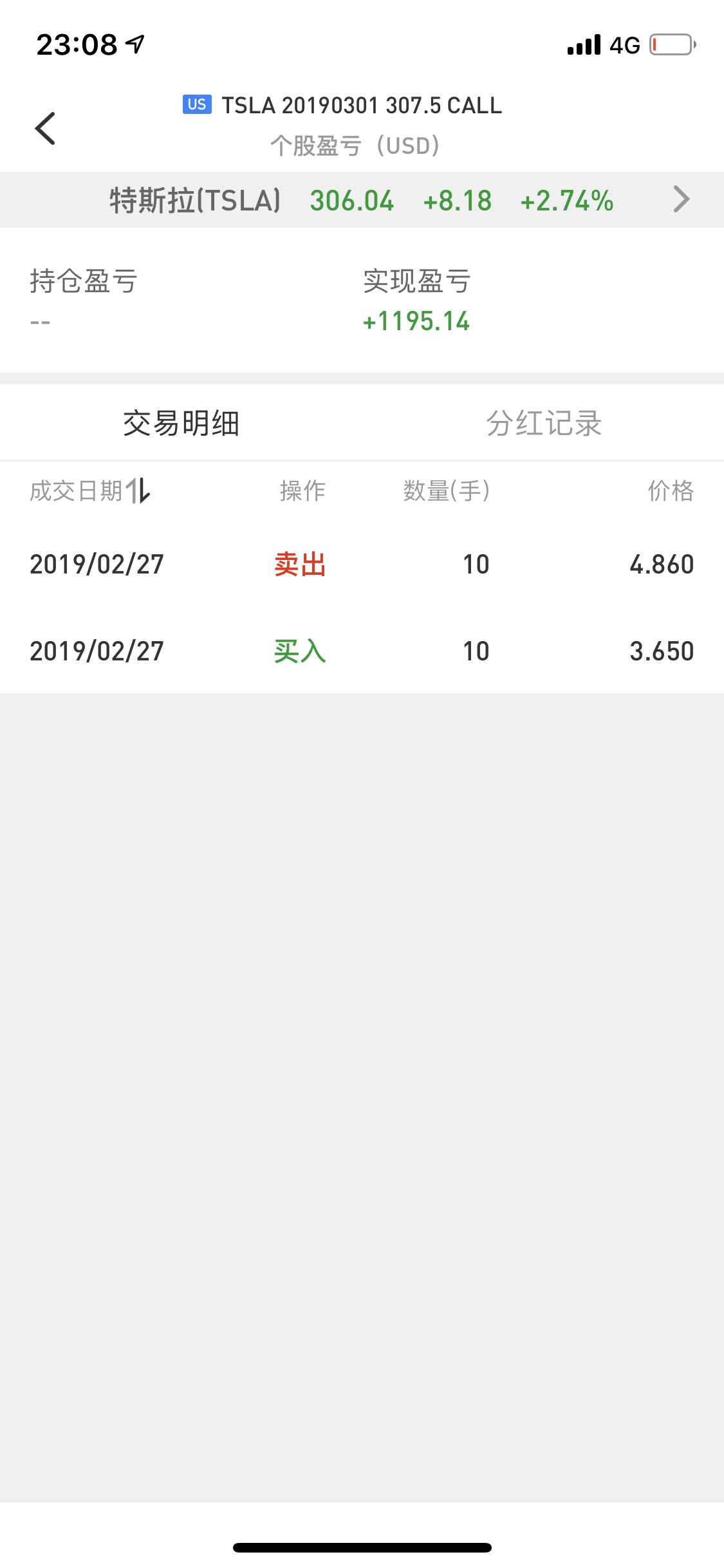Open the 特斯拉(TSLA) stock quote bar
Image resolution: width=724 pixels, height=1568 pixels.
(362, 200)
